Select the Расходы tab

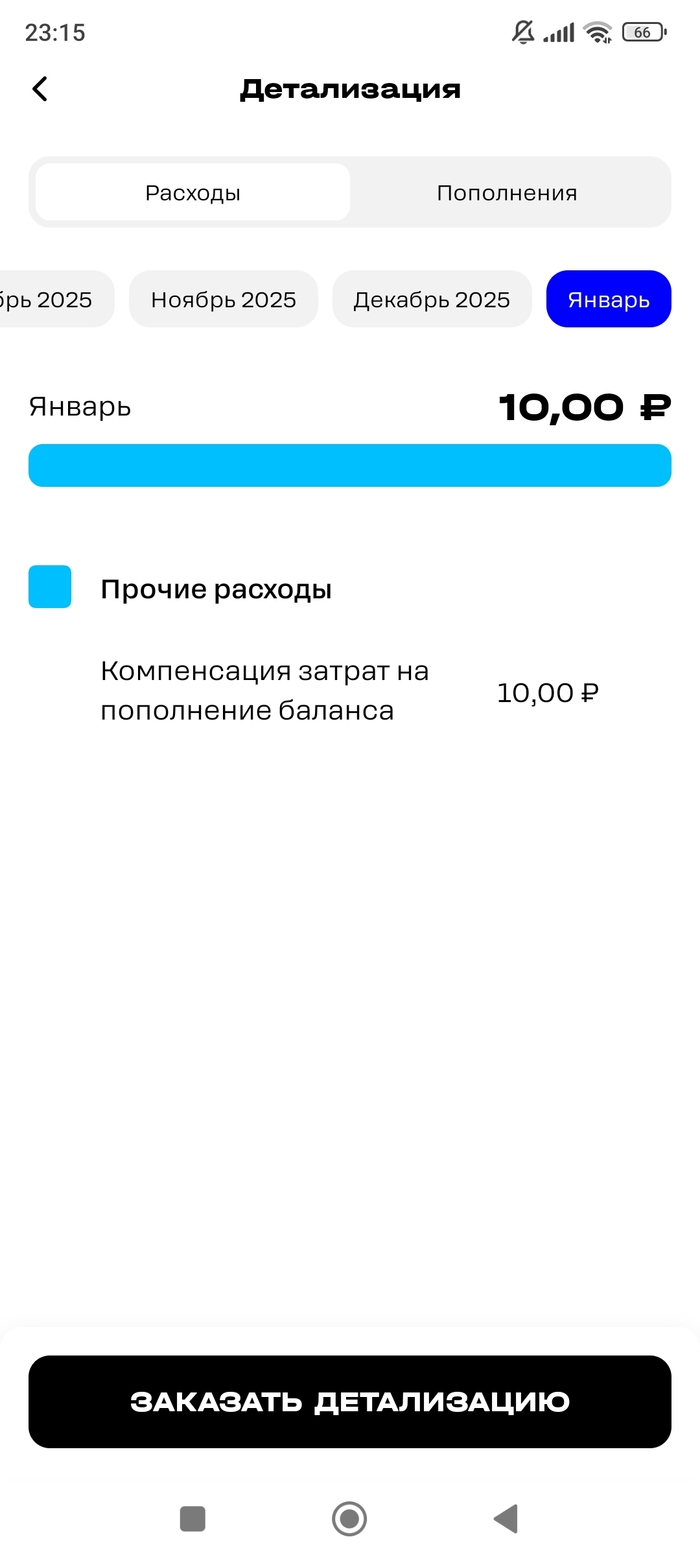(x=193, y=193)
